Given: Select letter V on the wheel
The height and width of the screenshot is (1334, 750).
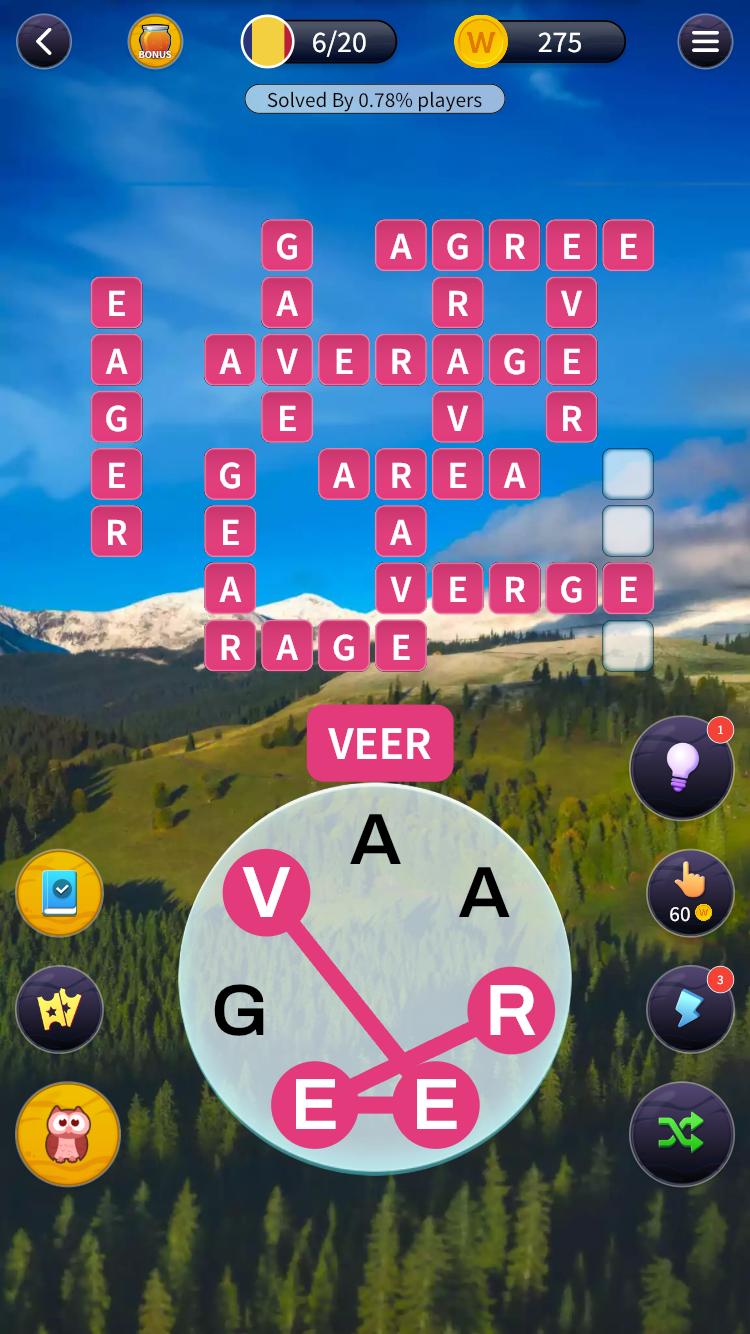Looking at the screenshot, I should (266, 893).
